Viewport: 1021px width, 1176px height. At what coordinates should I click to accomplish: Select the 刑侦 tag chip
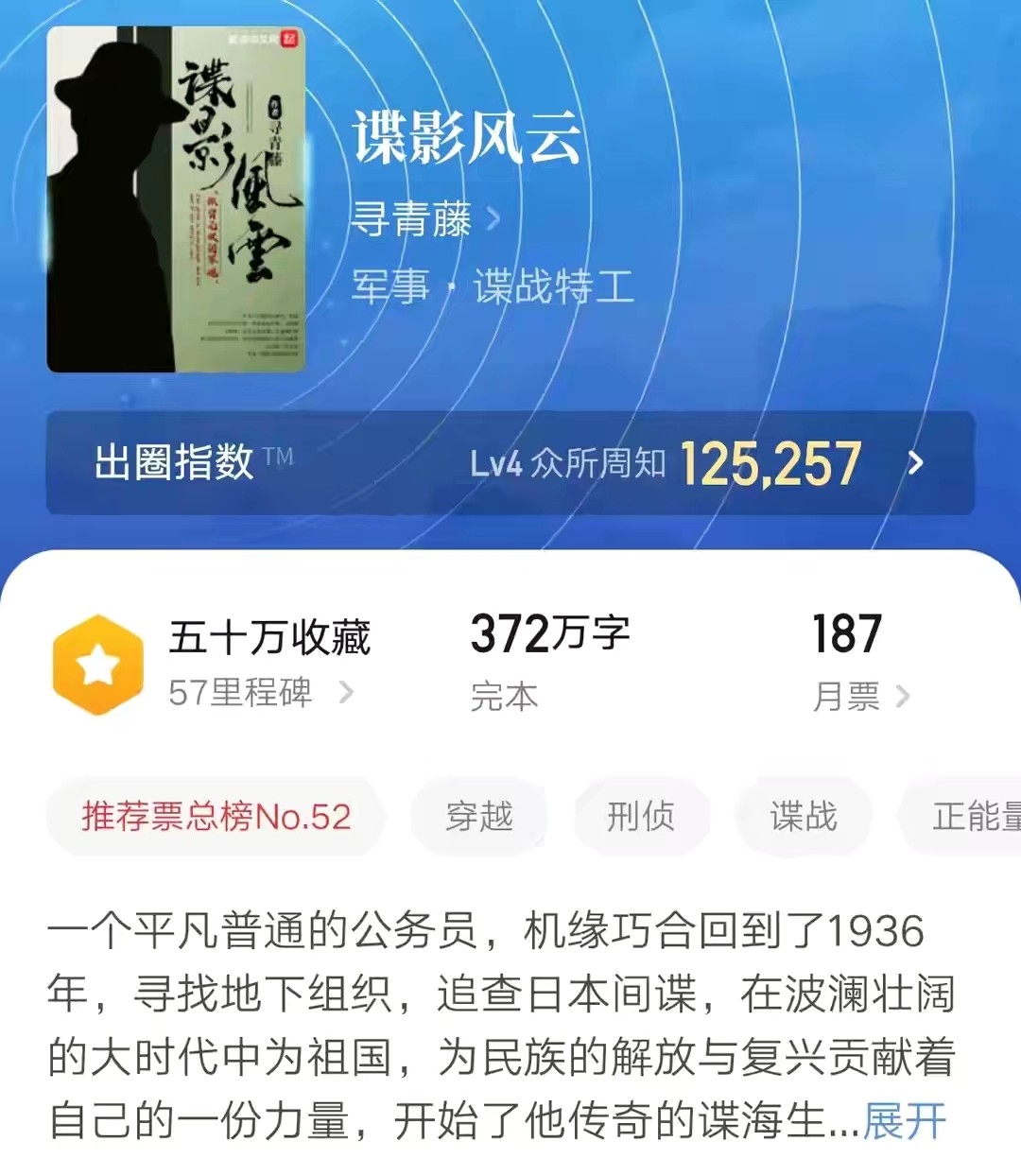click(x=641, y=816)
